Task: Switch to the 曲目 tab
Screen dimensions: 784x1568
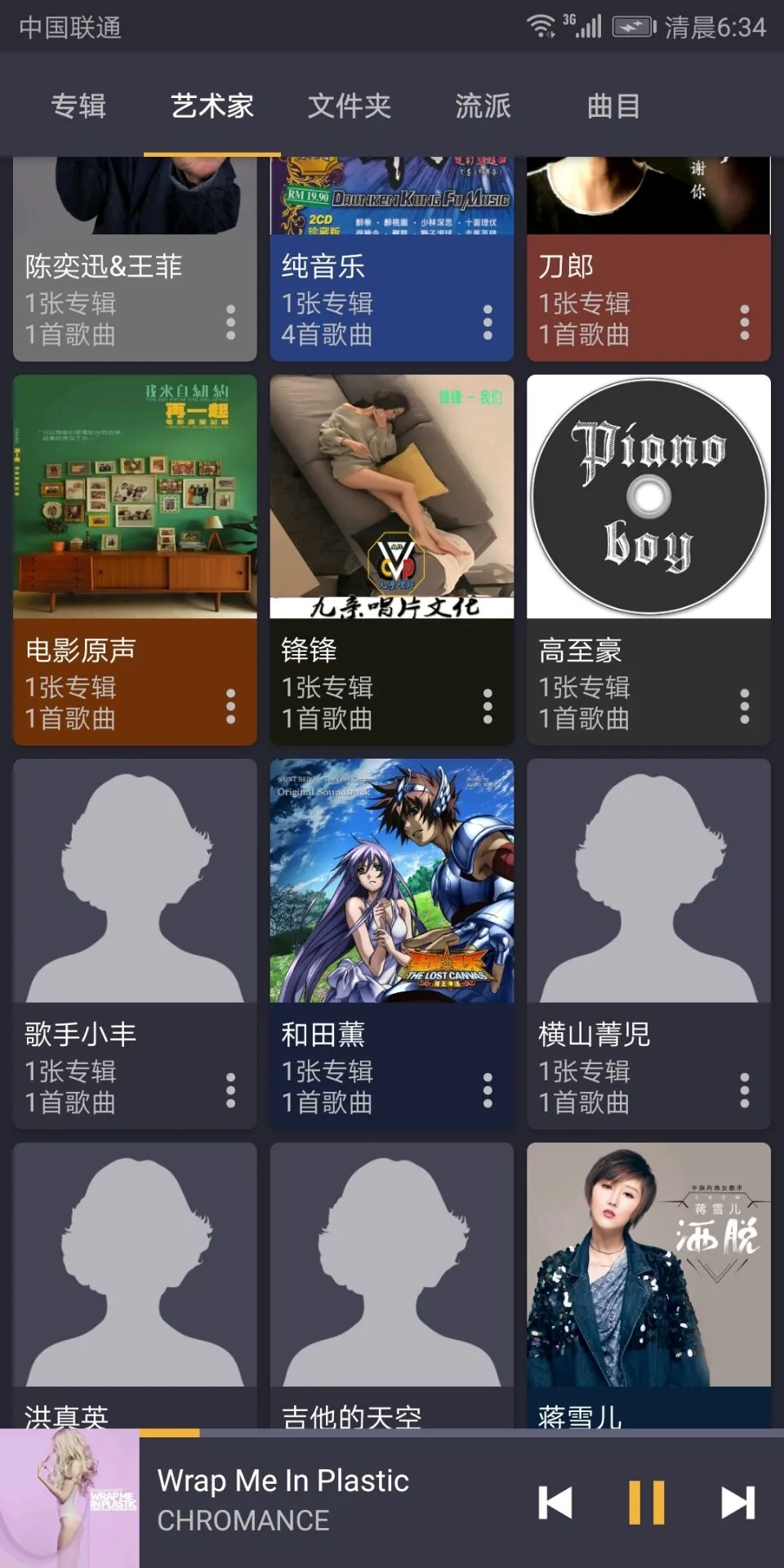Action: point(613,105)
